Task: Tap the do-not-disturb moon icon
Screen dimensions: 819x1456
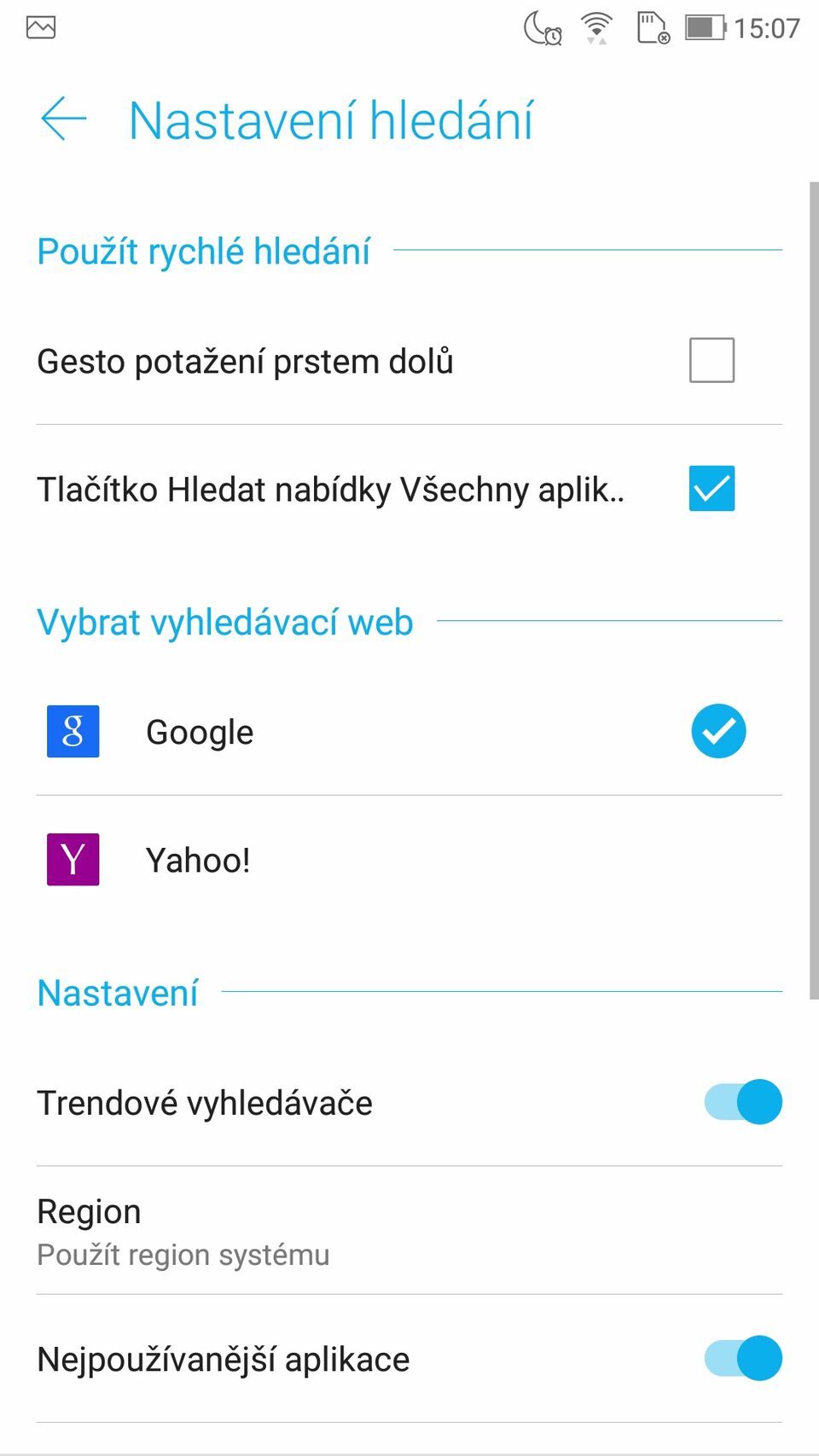Action: [x=540, y=27]
